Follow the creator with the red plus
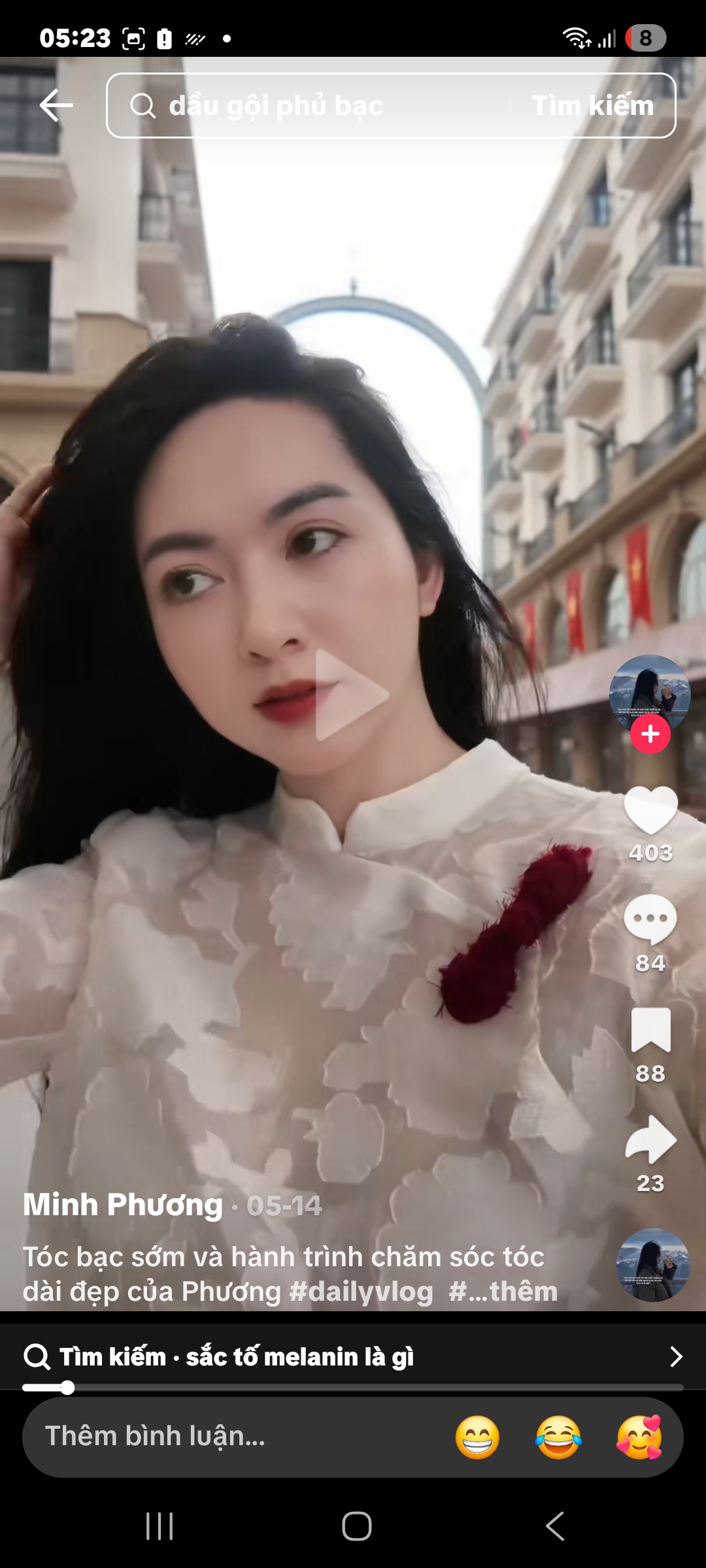The image size is (706, 1568). 650,734
